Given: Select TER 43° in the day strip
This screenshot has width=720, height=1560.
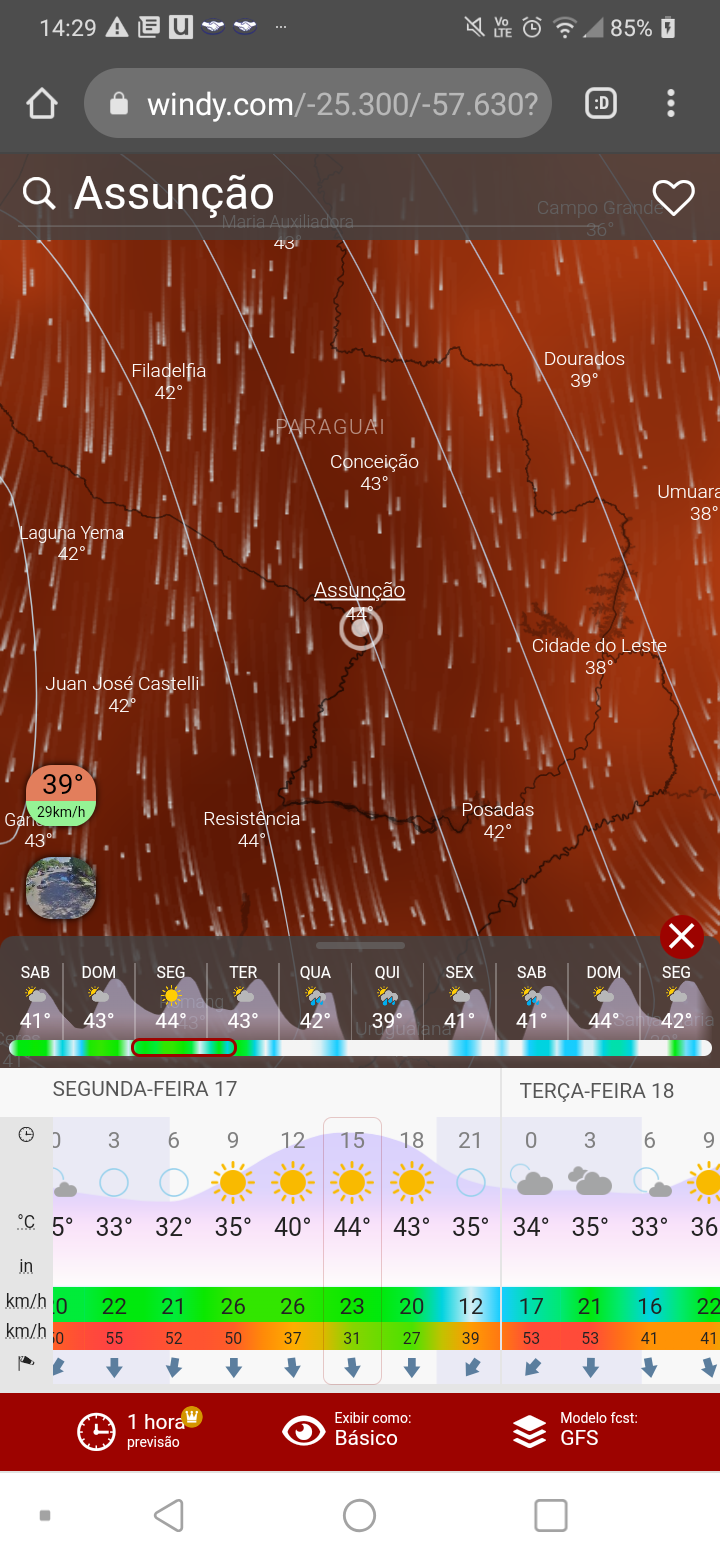Looking at the screenshot, I should coord(243,997).
